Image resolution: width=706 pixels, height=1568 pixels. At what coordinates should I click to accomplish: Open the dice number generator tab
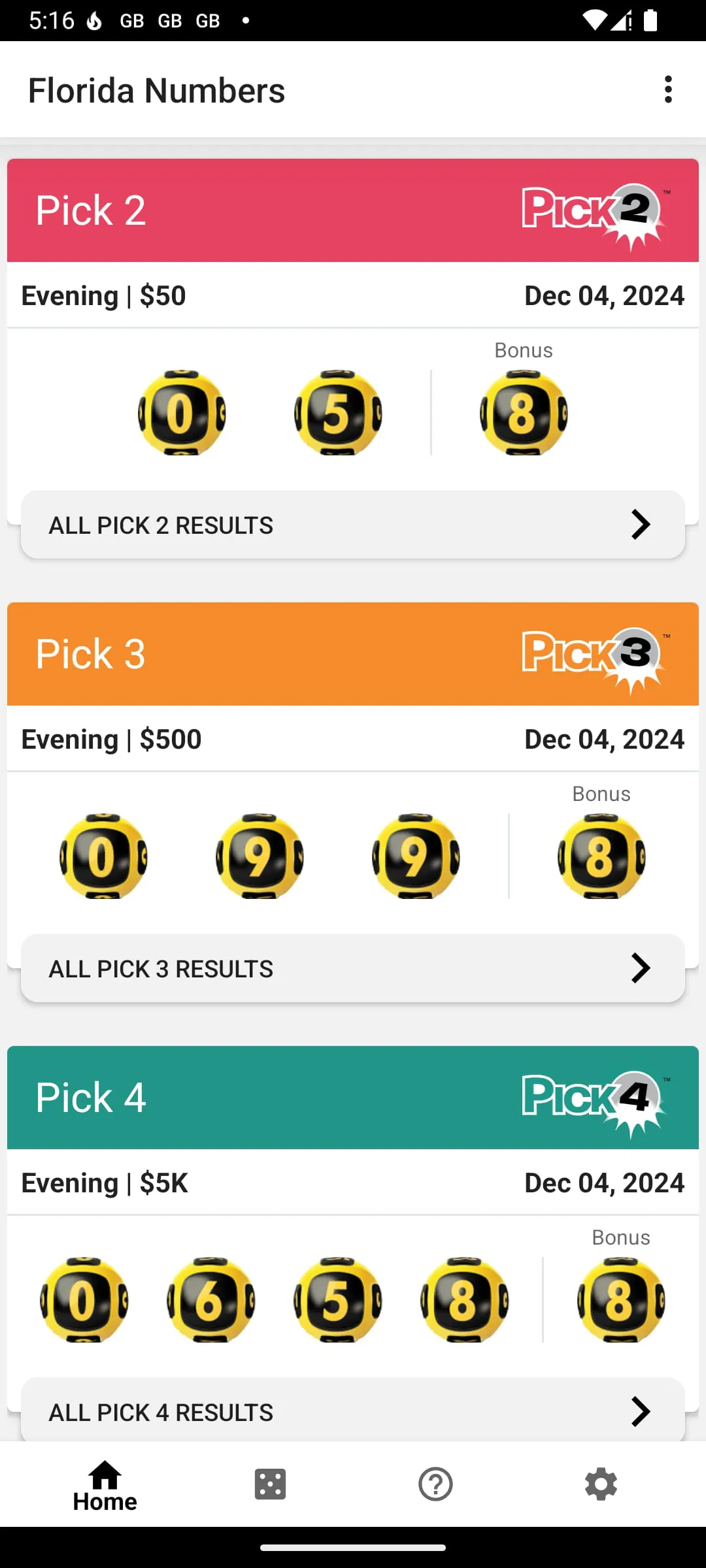pos(270,1484)
